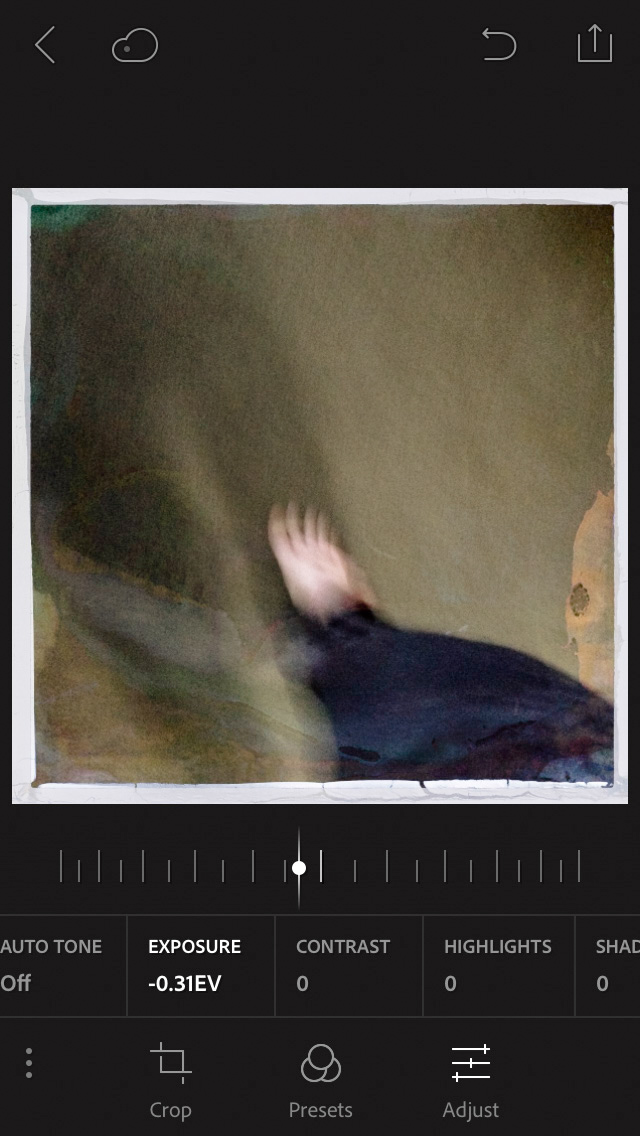640x1136 pixels.
Task: Tap the photo preview
Action: pos(320,496)
